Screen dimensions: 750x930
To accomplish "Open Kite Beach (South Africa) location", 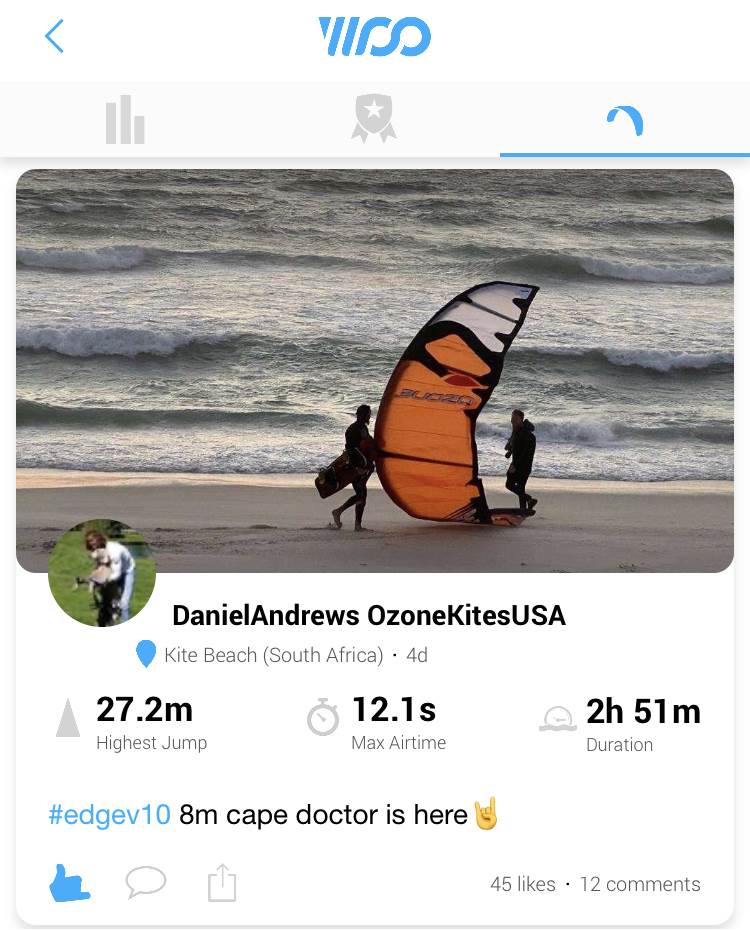I will click(272, 656).
